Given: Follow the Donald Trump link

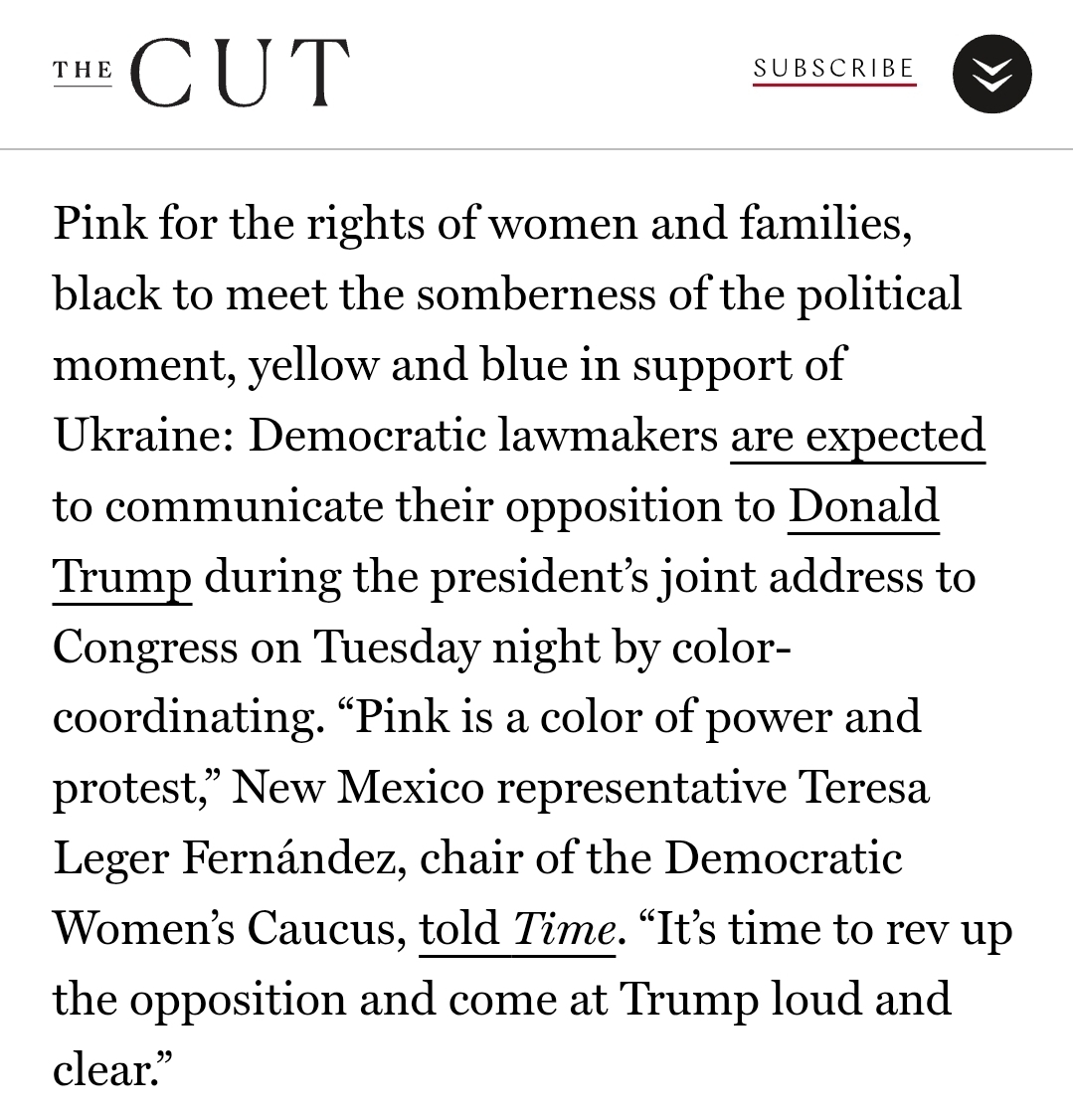Looking at the screenshot, I should 863,506.
